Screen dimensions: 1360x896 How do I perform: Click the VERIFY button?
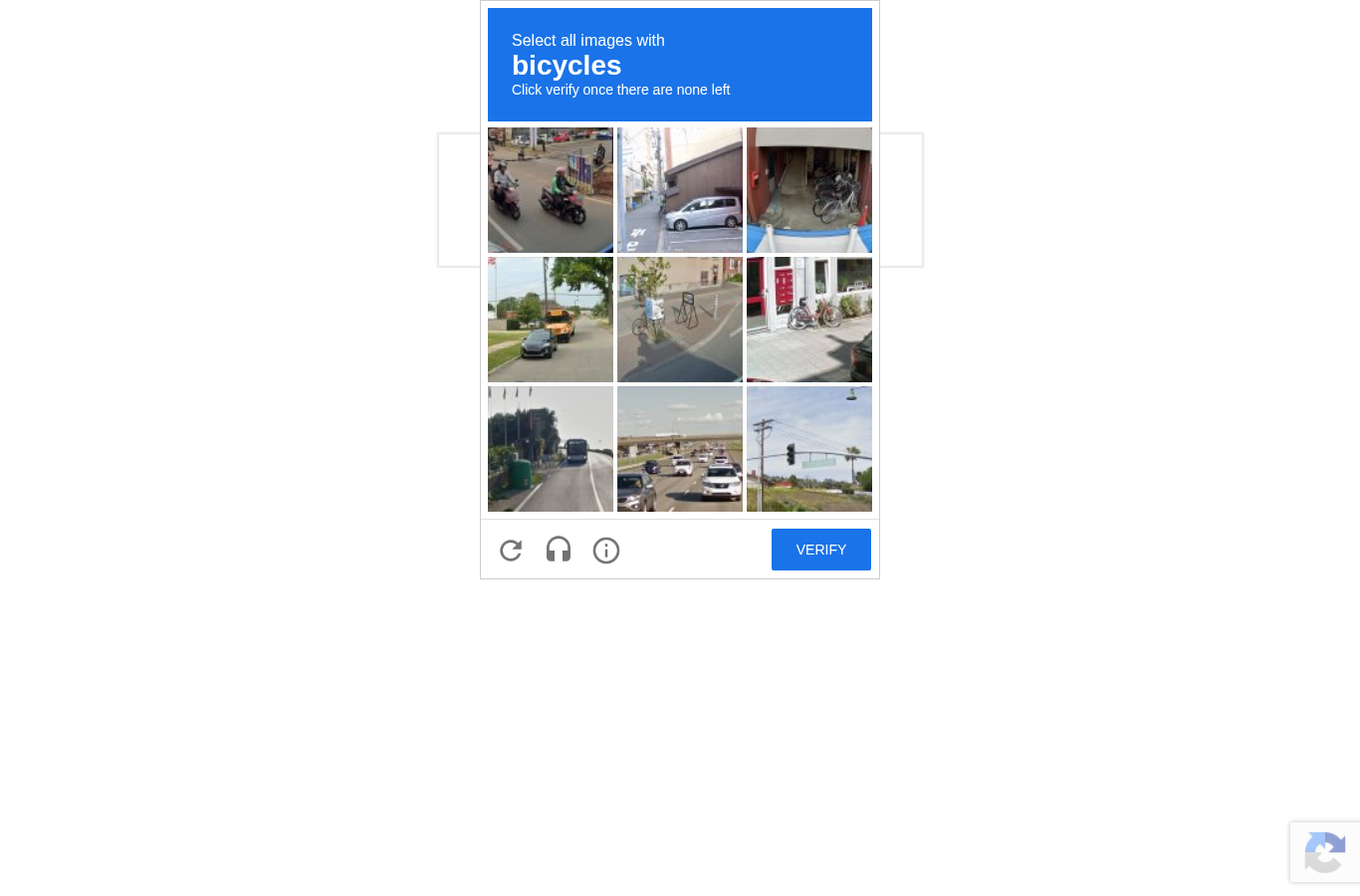(820, 550)
